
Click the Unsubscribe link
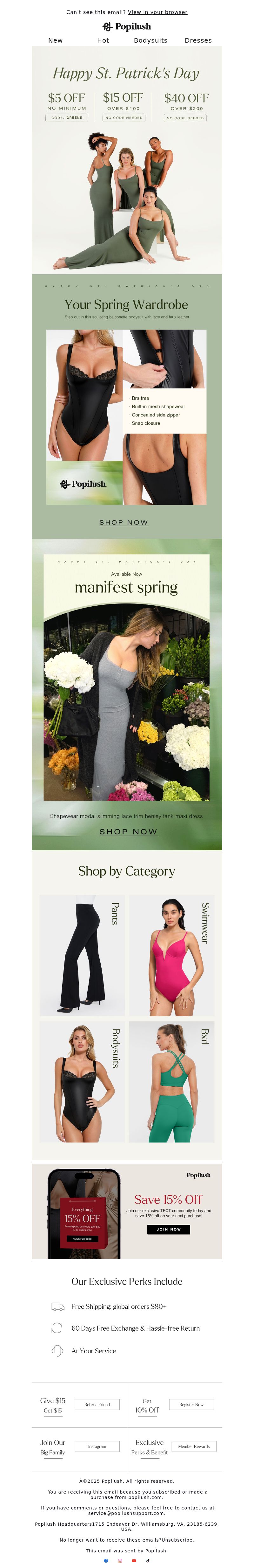177,1540
